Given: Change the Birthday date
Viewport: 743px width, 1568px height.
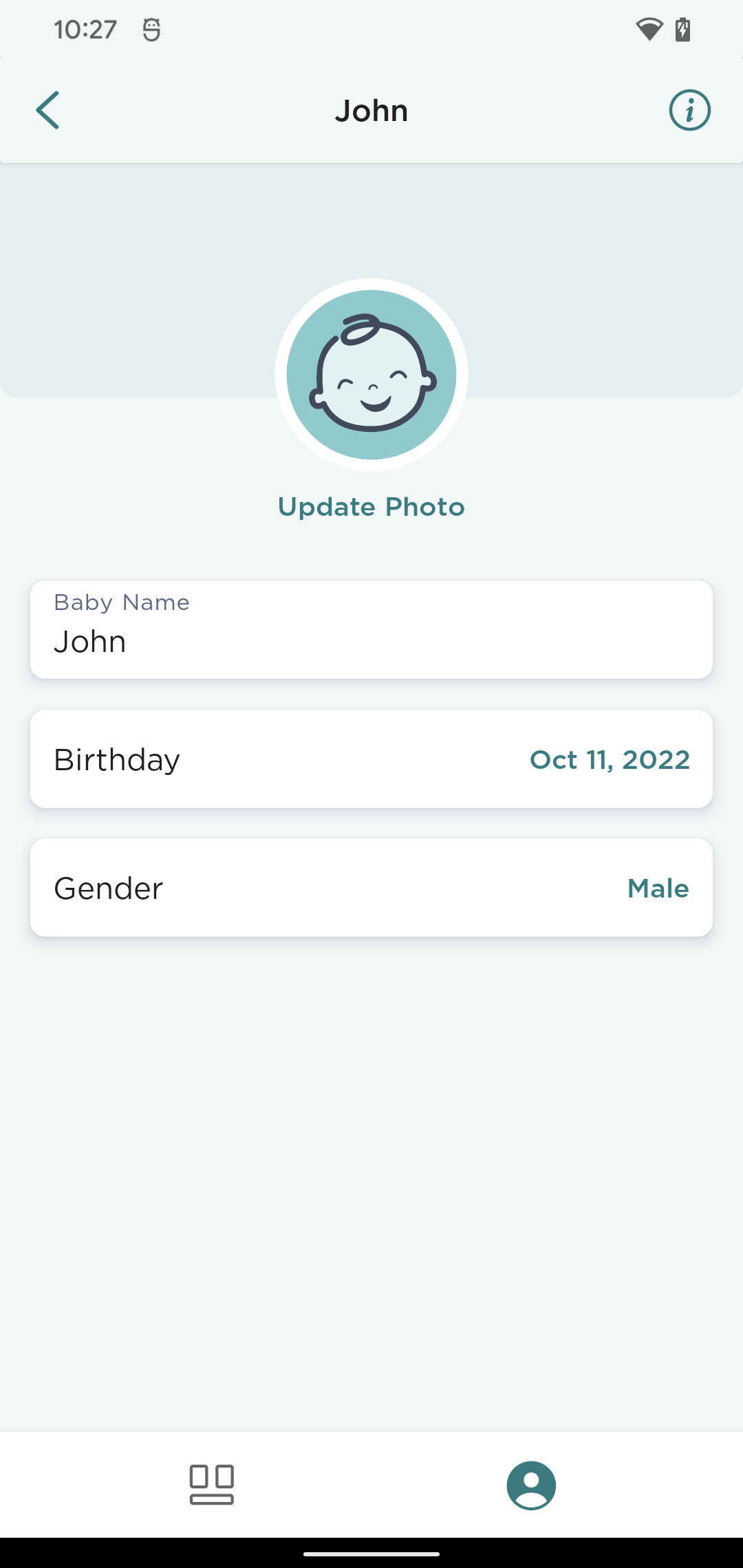Looking at the screenshot, I should pyautogui.click(x=371, y=759).
